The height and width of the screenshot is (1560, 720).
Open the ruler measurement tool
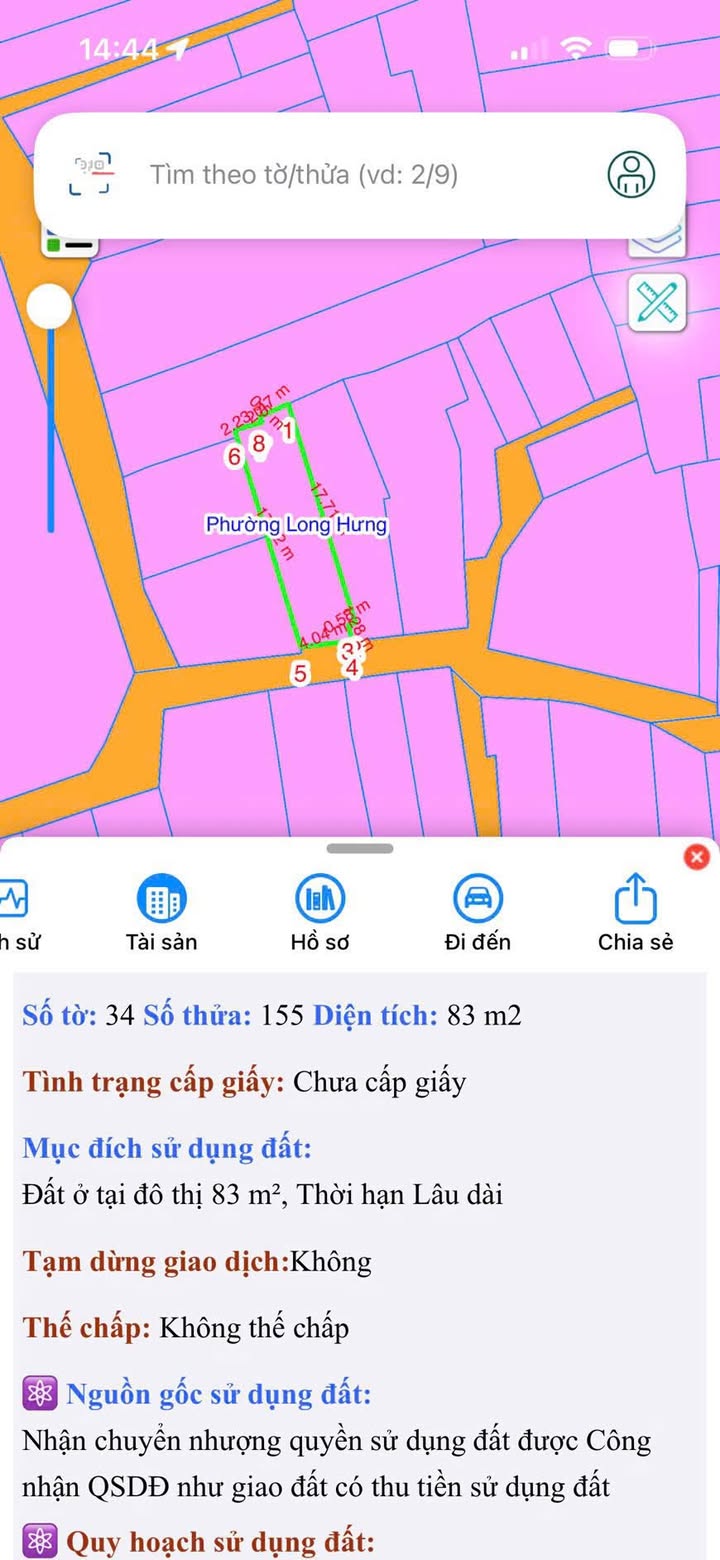tap(657, 301)
